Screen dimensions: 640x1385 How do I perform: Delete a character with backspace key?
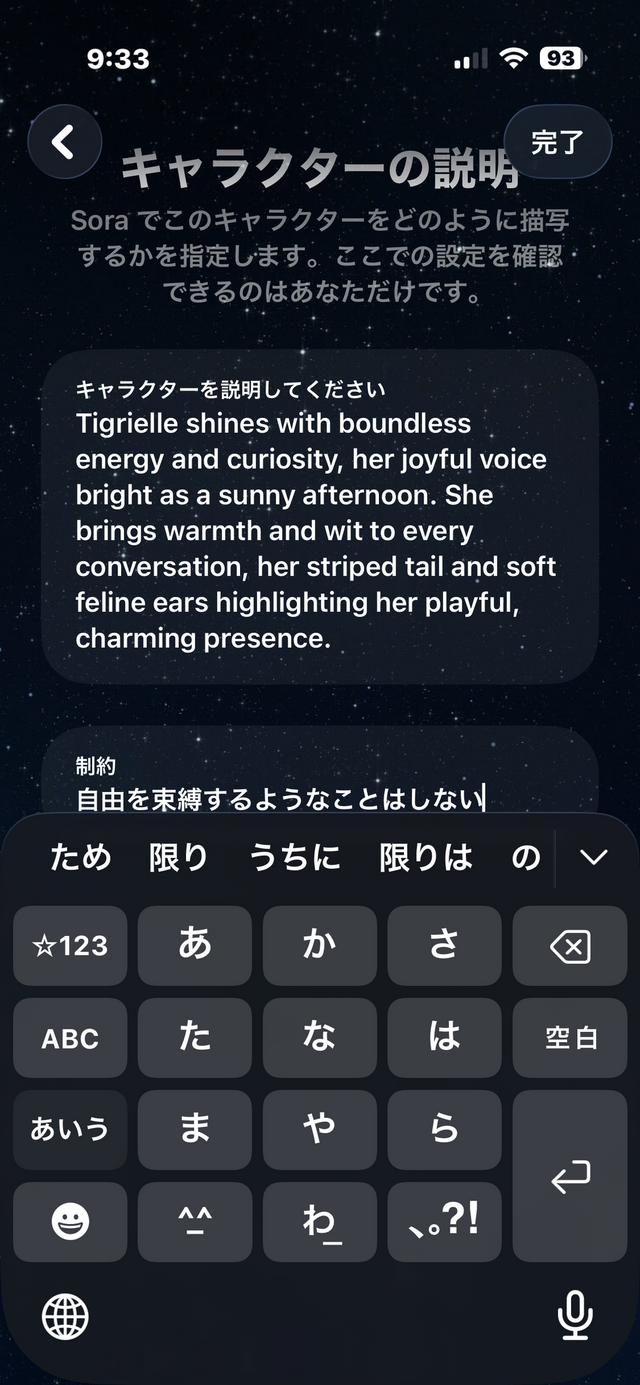click(x=569, y=946)
